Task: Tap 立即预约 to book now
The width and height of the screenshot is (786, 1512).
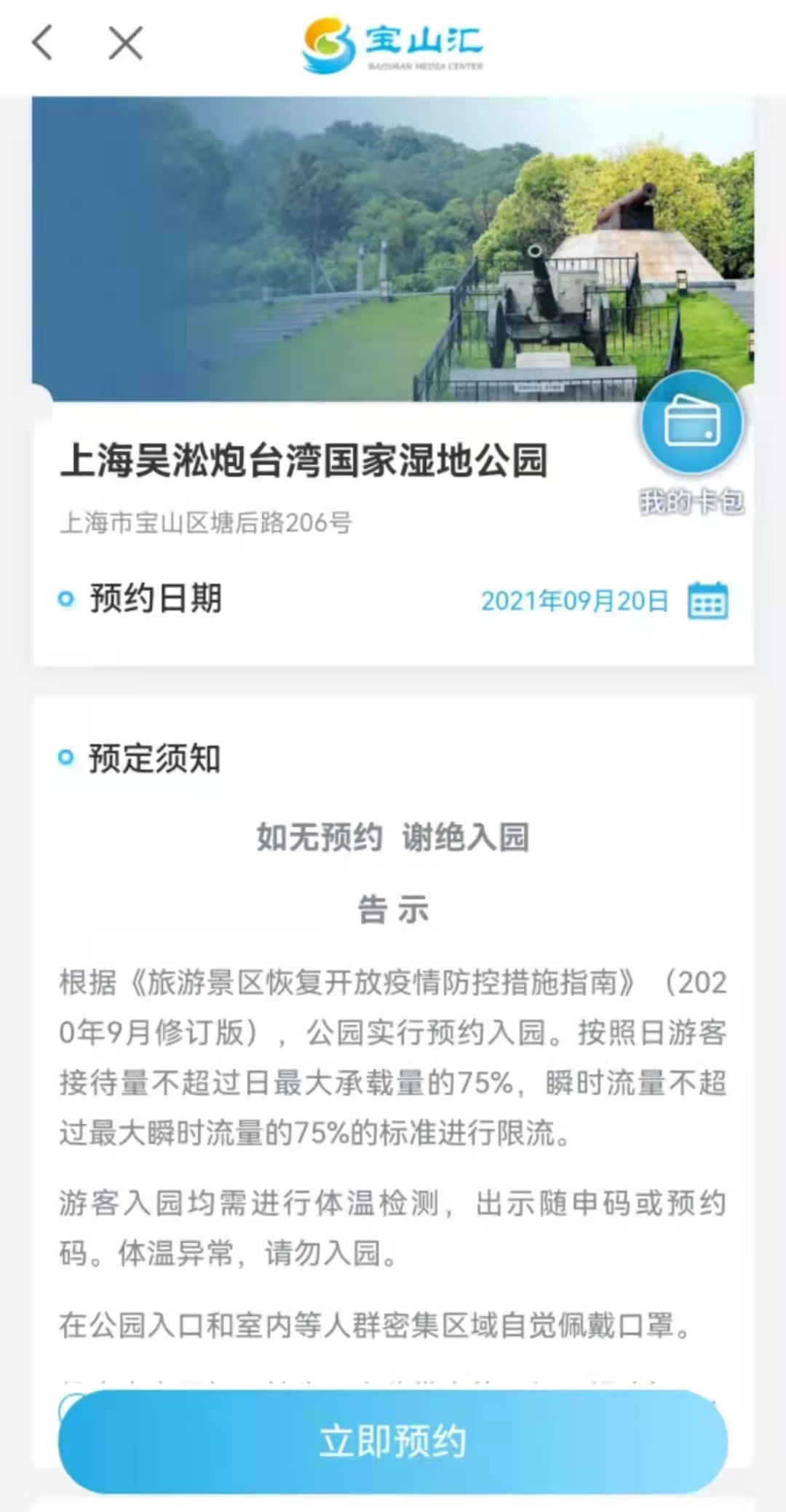Action: pyautogui.click(x=393, y=1441)
